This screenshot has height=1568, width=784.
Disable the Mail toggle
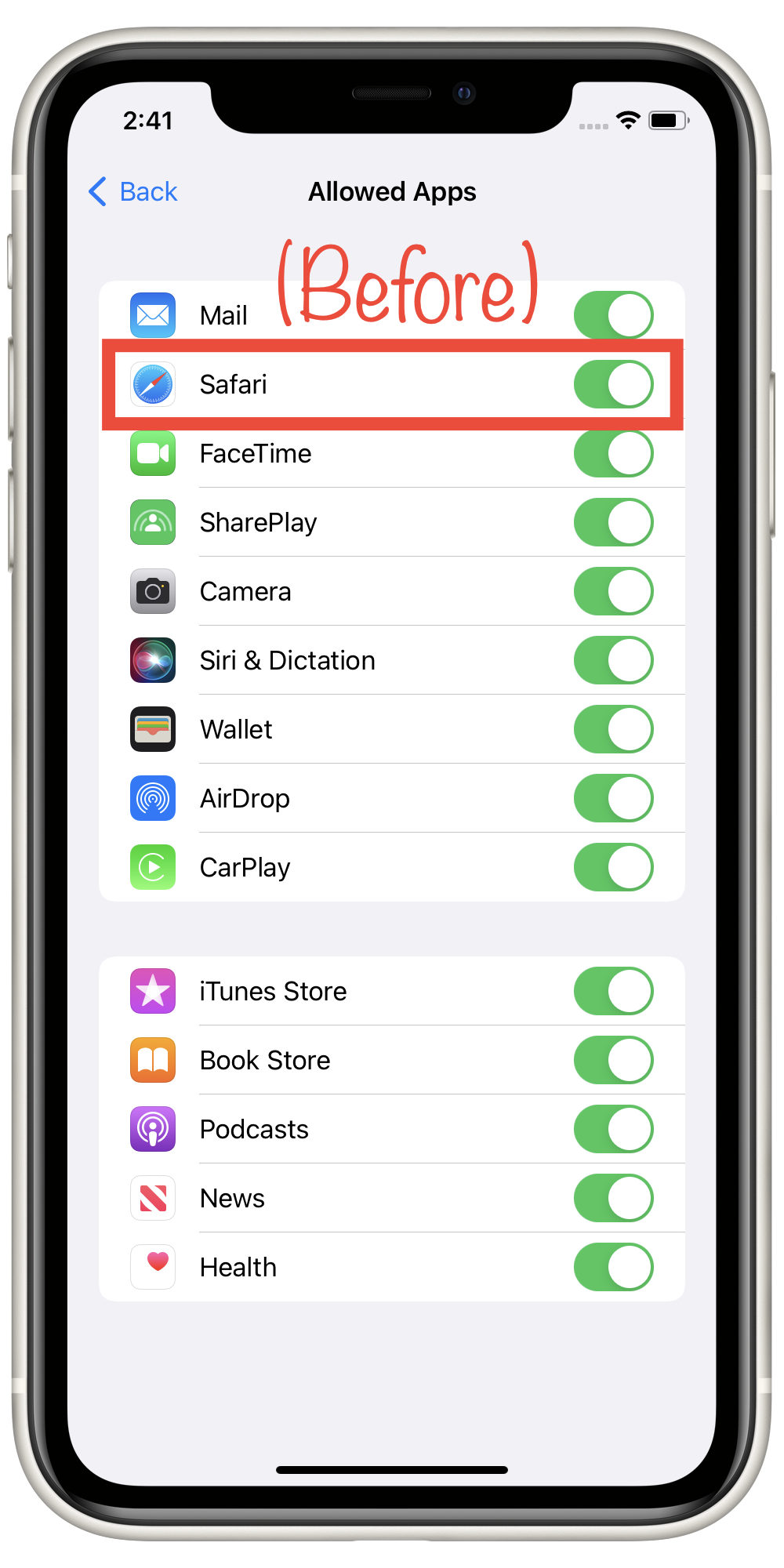613,315
